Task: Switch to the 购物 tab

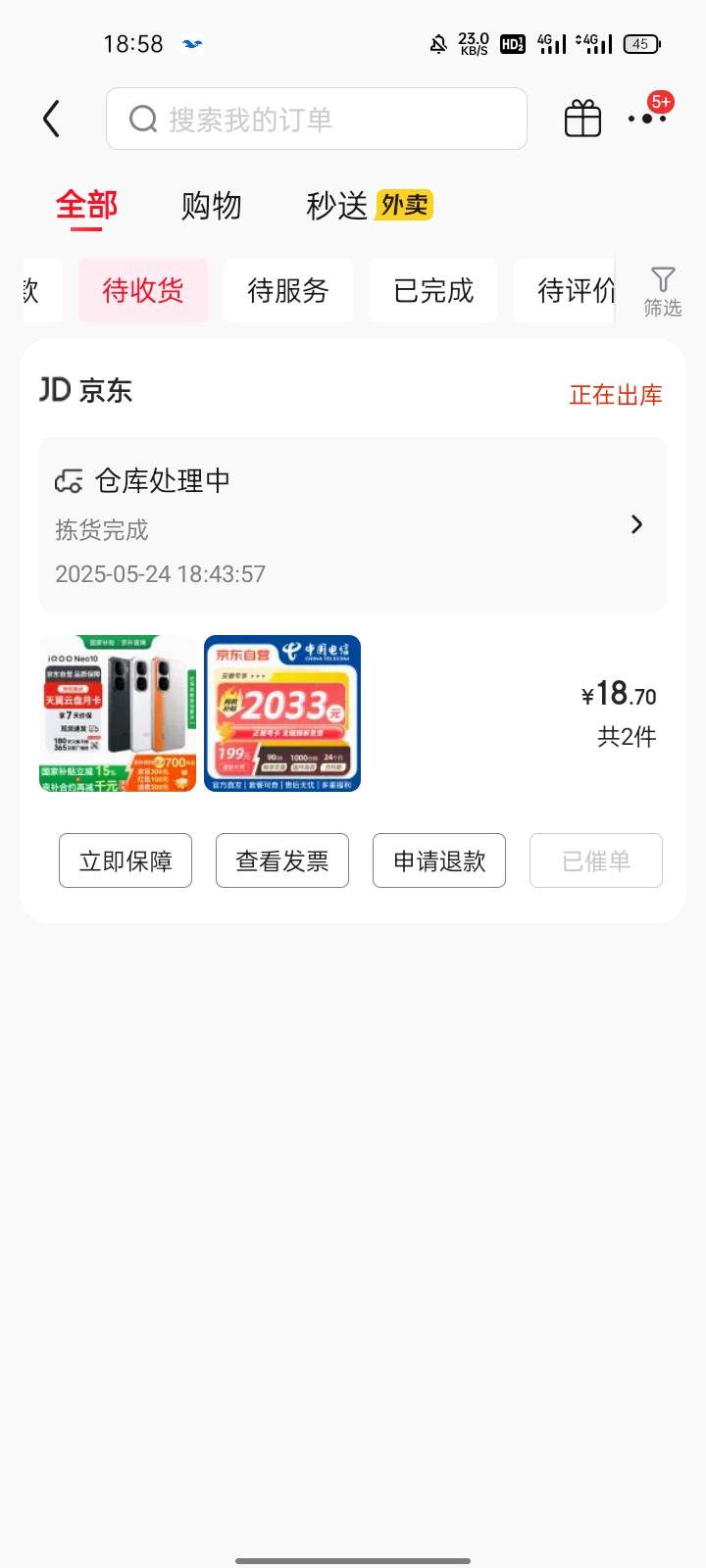Action: (x=211, y=206)
